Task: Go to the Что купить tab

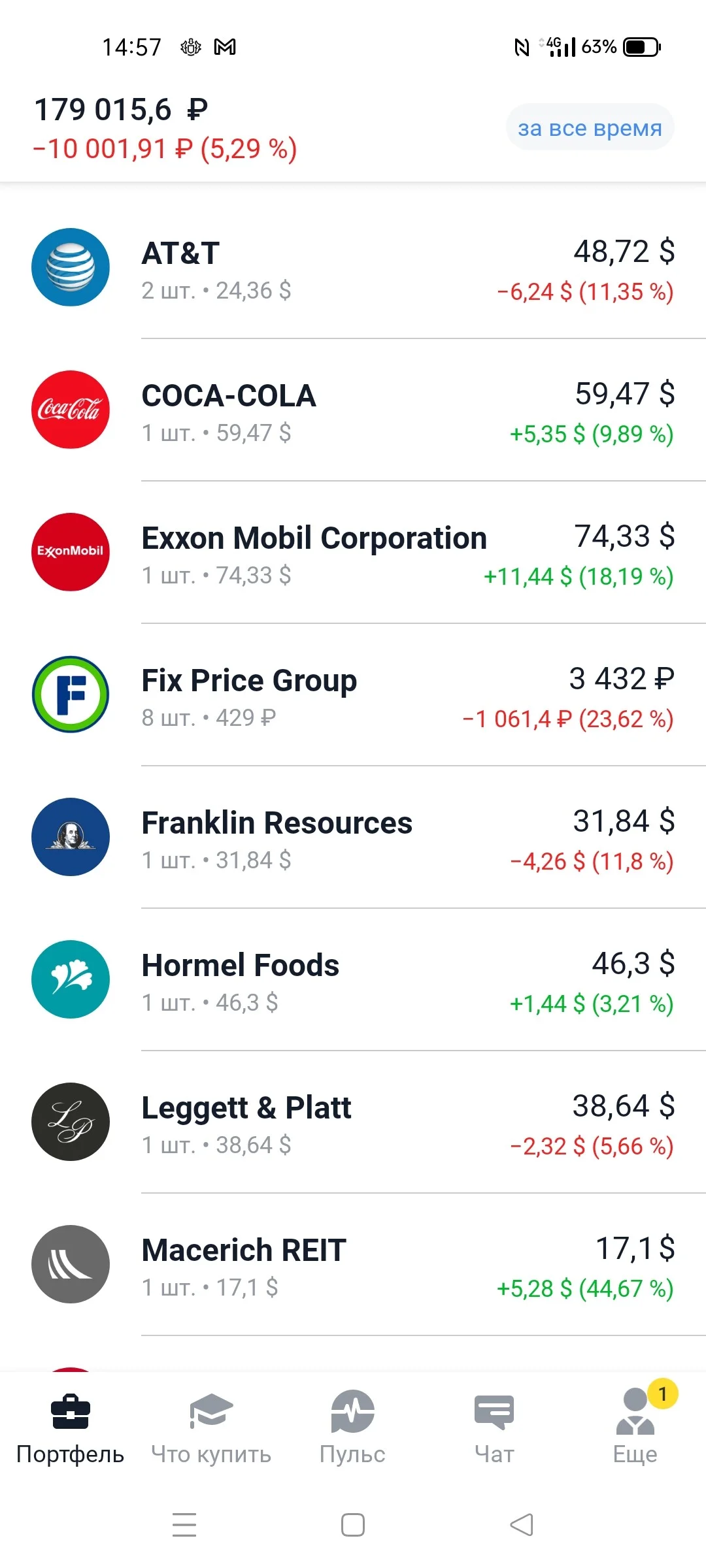Action: pyautogui.click(x=211, y=1429)
